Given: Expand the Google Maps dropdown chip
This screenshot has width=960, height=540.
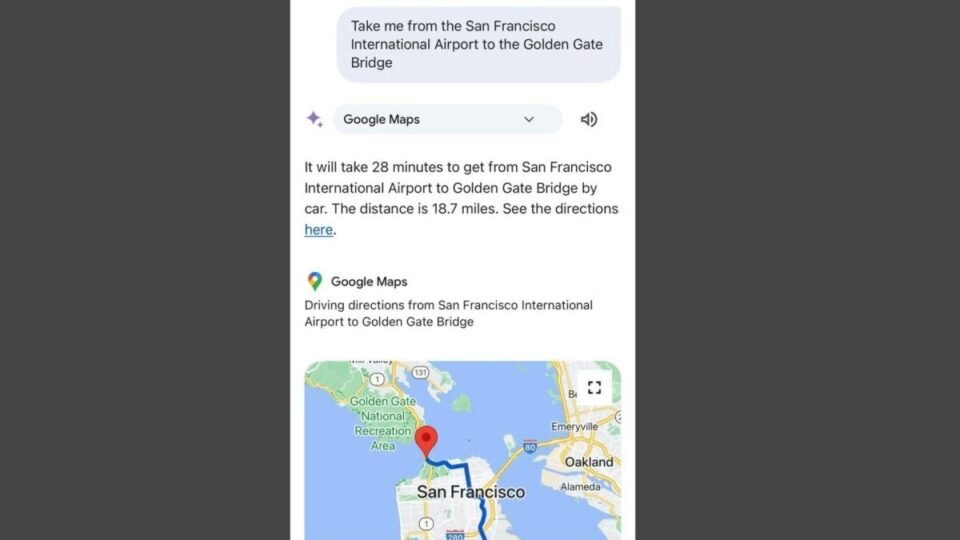Looking at the screenshot, I should tap(447, 119).
